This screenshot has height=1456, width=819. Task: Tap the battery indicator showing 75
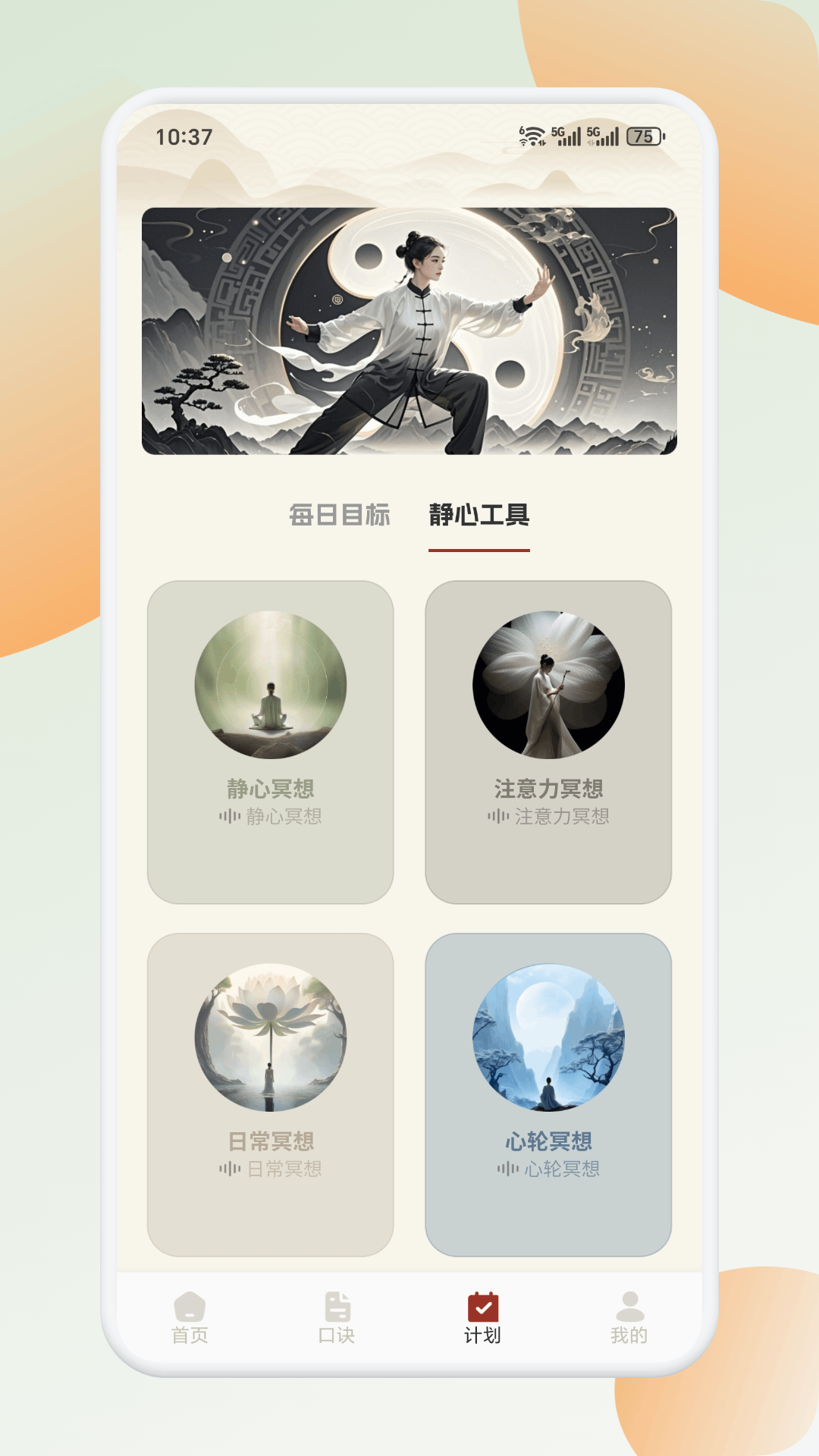pyautogui.click(x=644, y=136)
